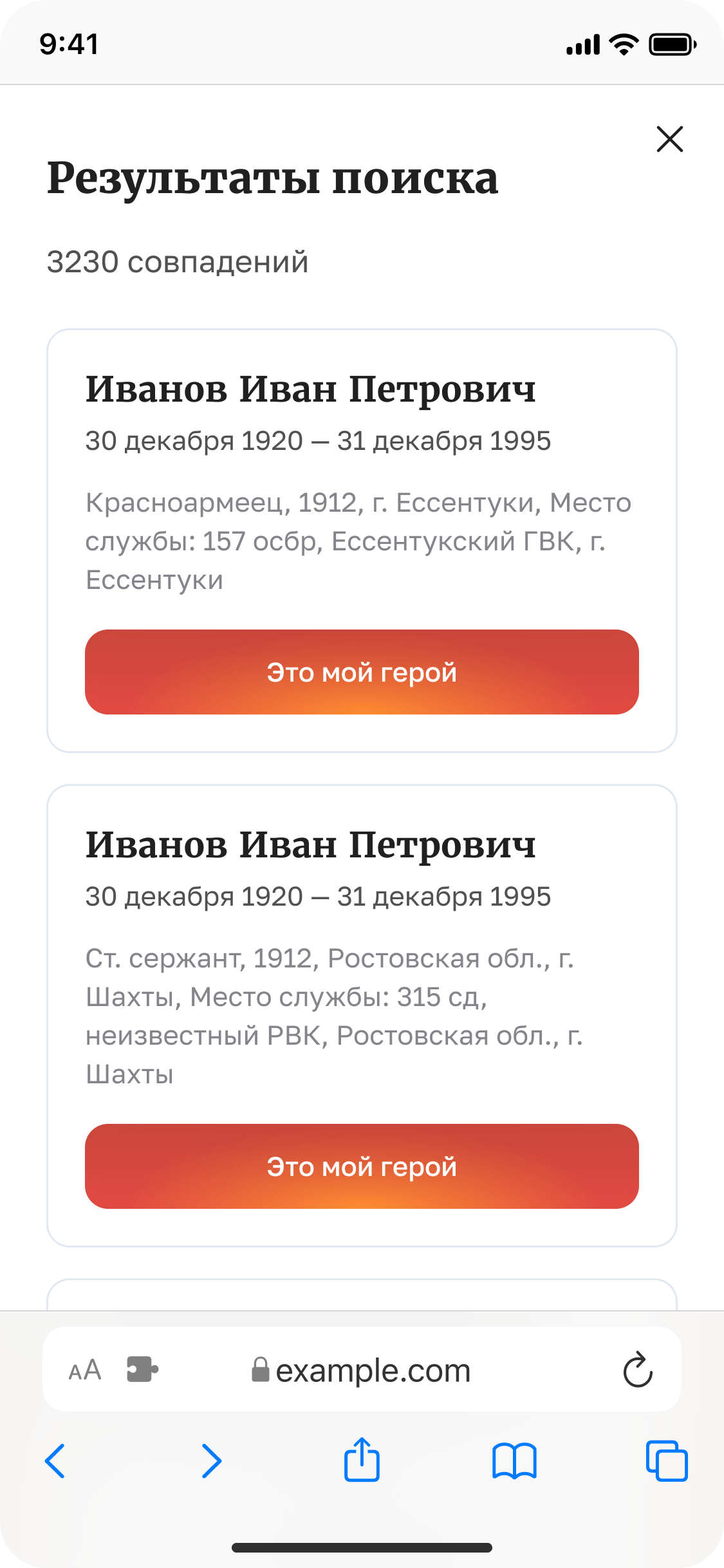724x1568 pixels.
Task: Tap 'Это мой герой' for the Ст. сержант from Шахты
Action: [362, 1166]
